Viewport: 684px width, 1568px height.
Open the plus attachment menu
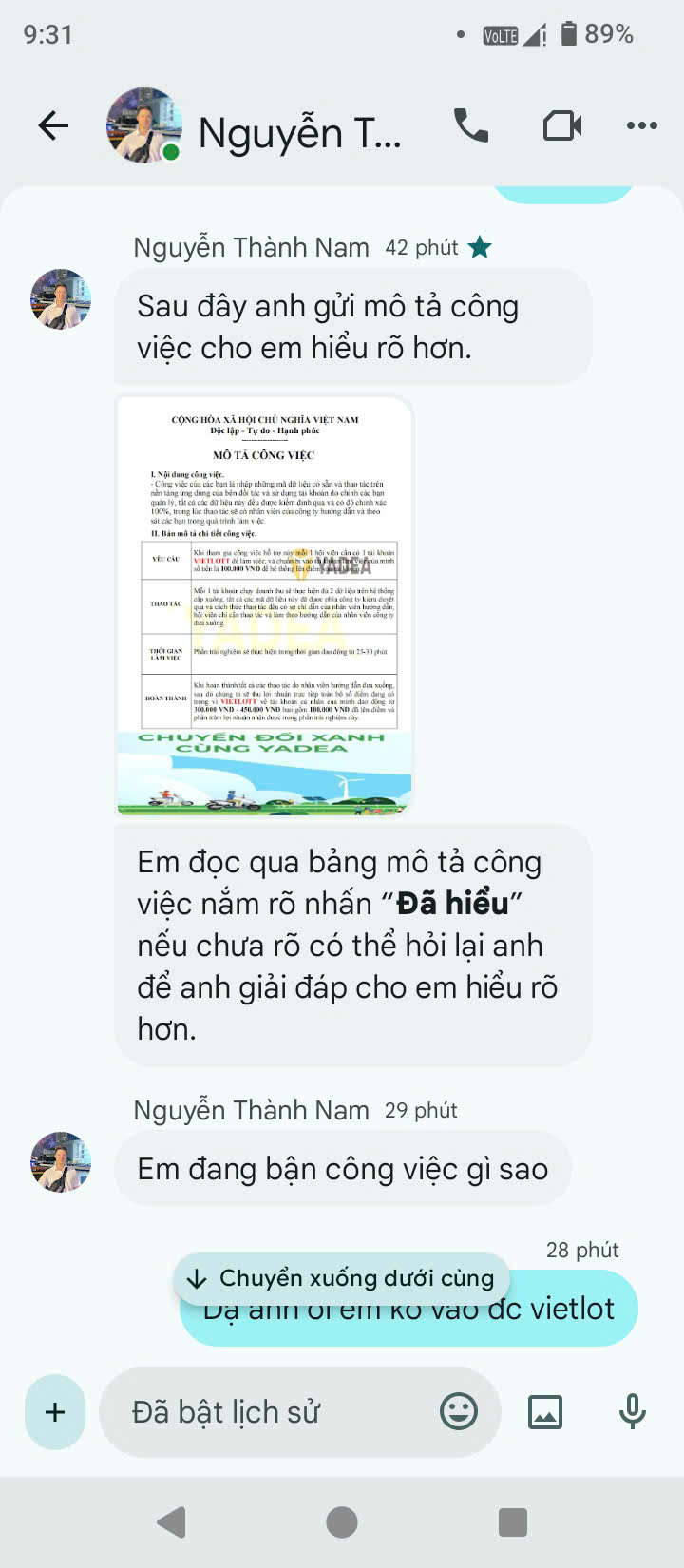tap(55, 1412)
